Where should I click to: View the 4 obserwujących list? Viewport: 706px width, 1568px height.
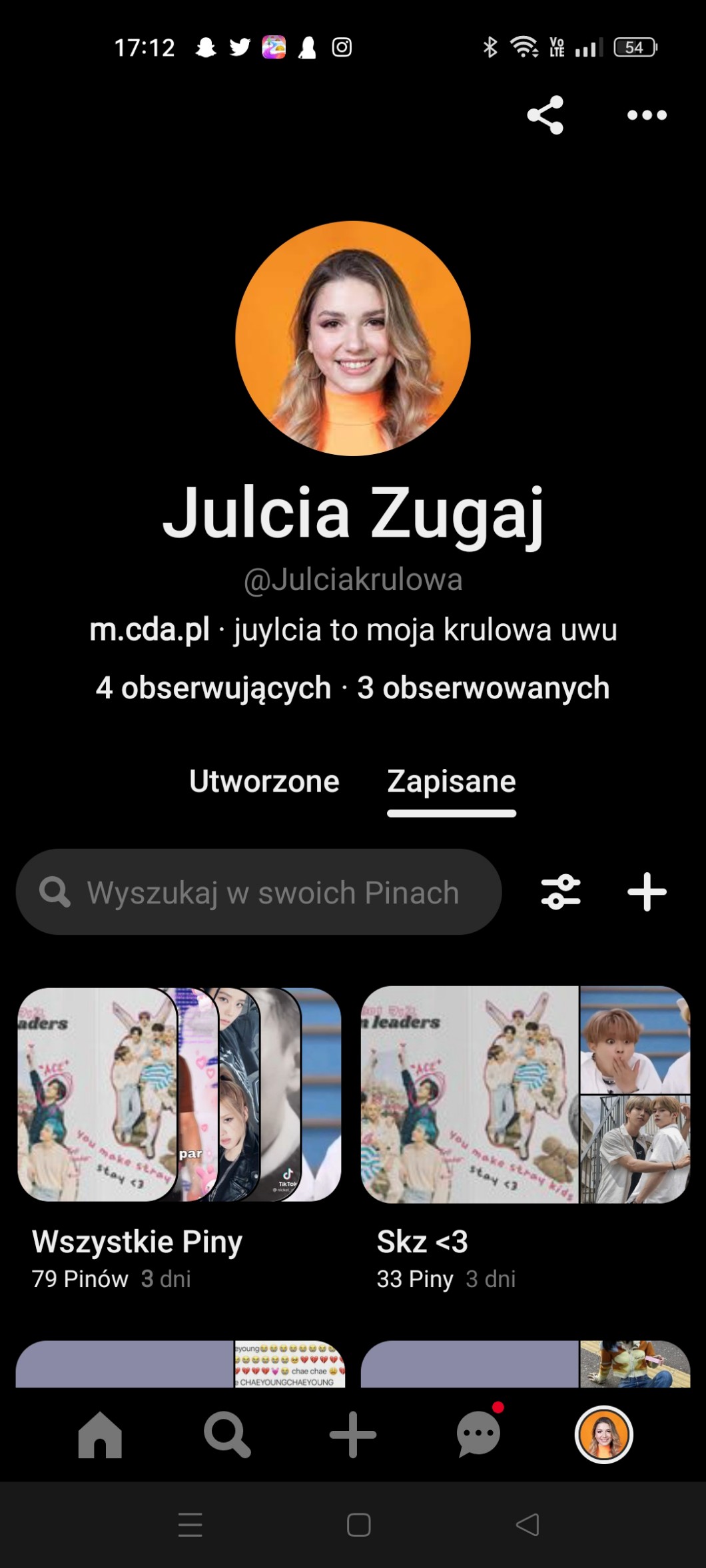tap(213, 688)
